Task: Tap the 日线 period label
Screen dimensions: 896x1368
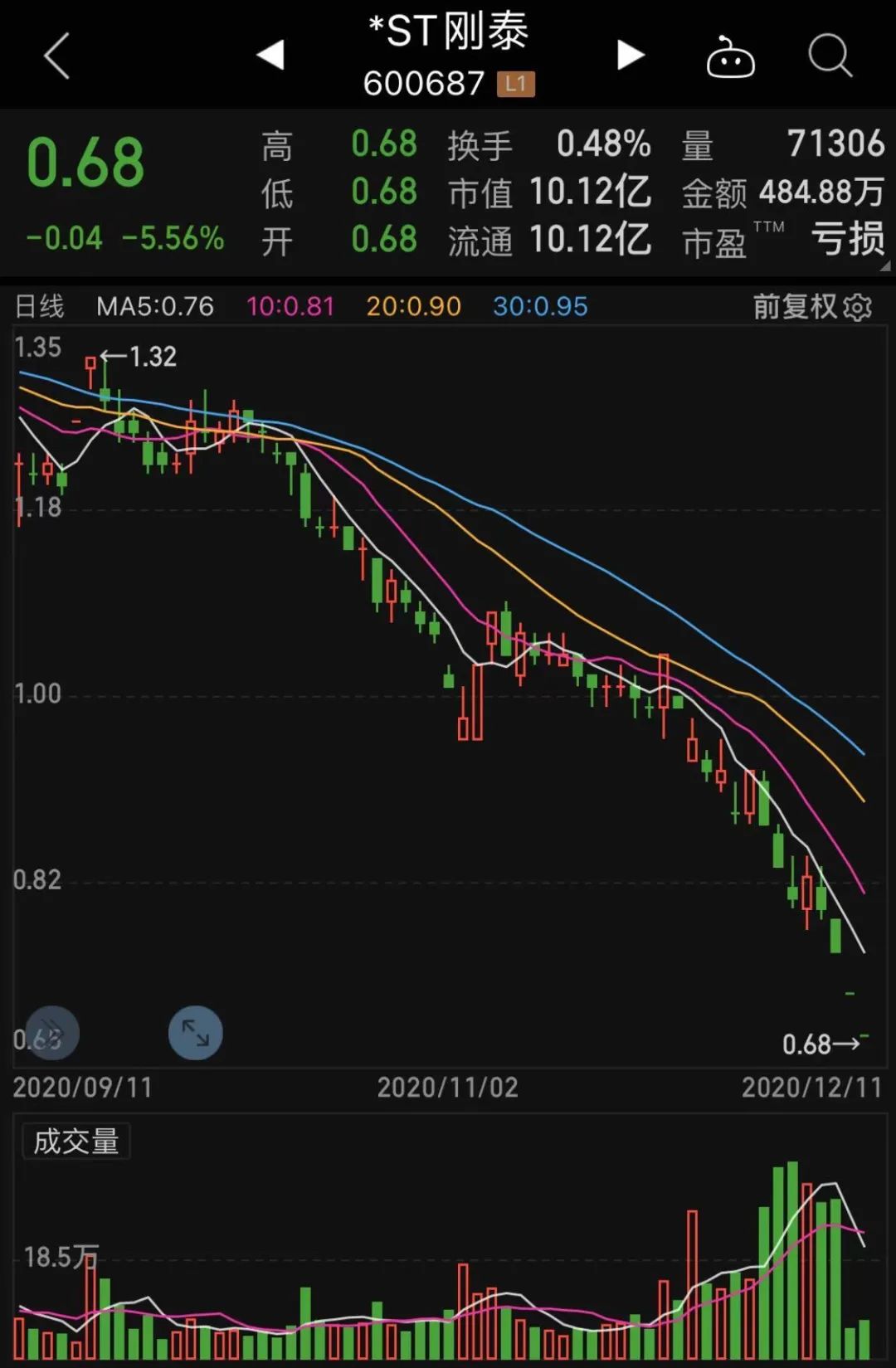Action: pyautogui.click(x=40, y=307)
